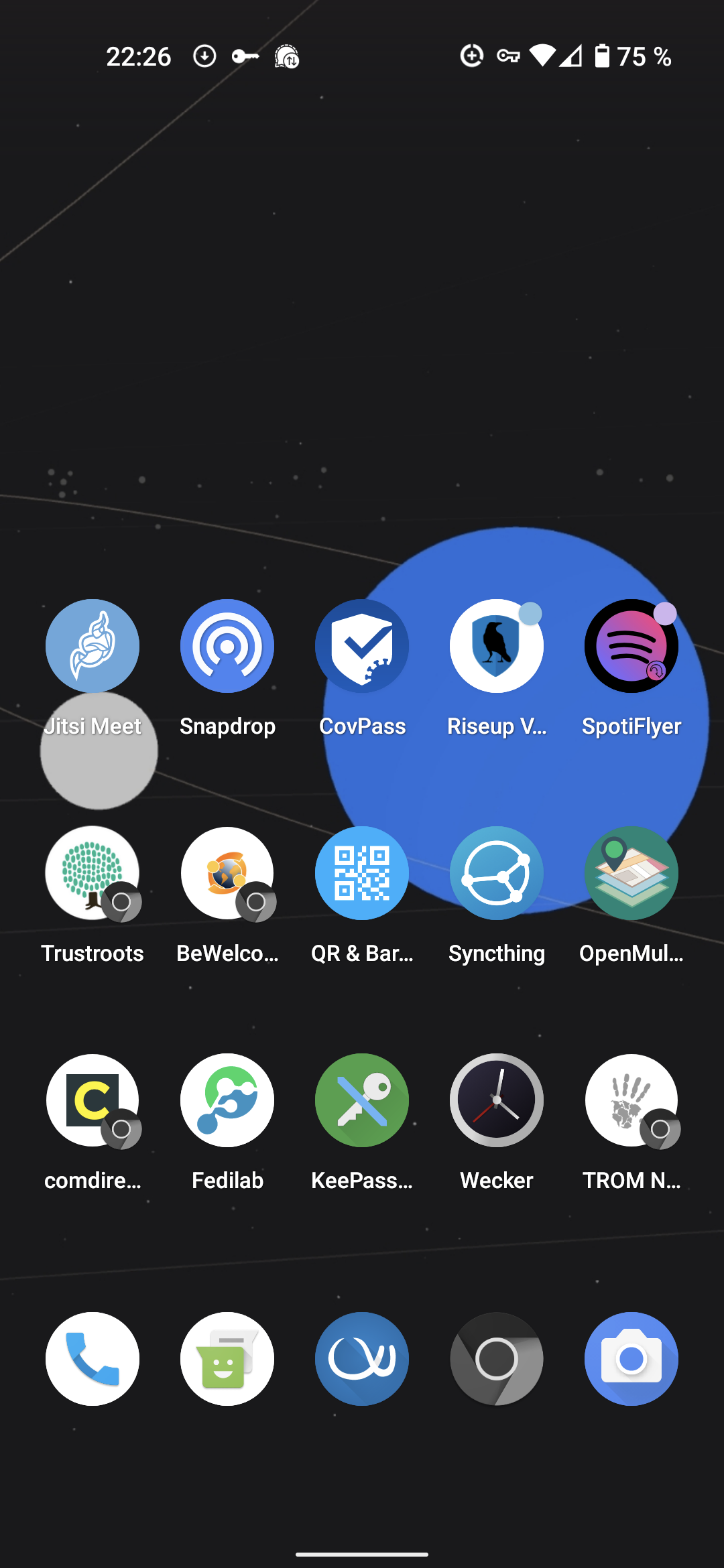Launch Syncthing
Viewport: 724px width, 1568px height.
(x=496, y=872)
